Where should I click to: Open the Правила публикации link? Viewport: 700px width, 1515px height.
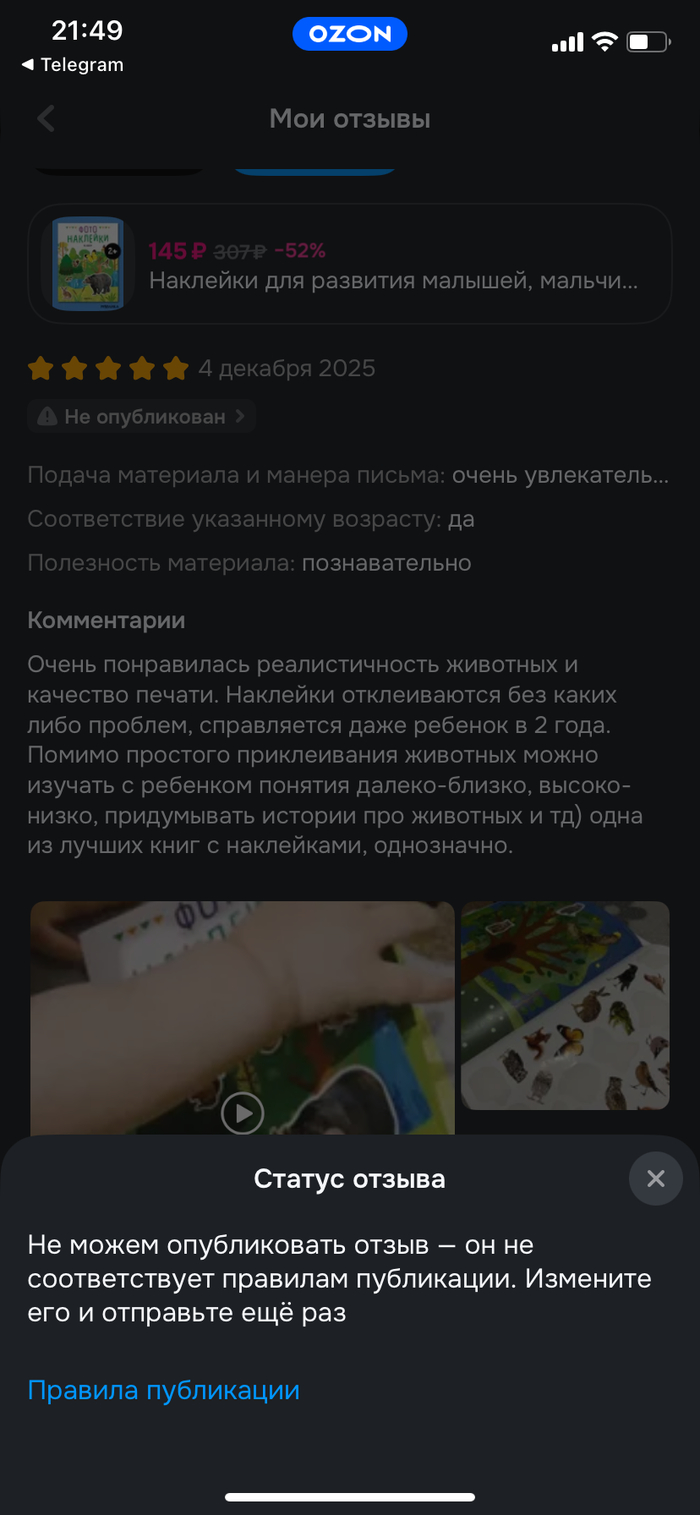tap(163, 1390)
